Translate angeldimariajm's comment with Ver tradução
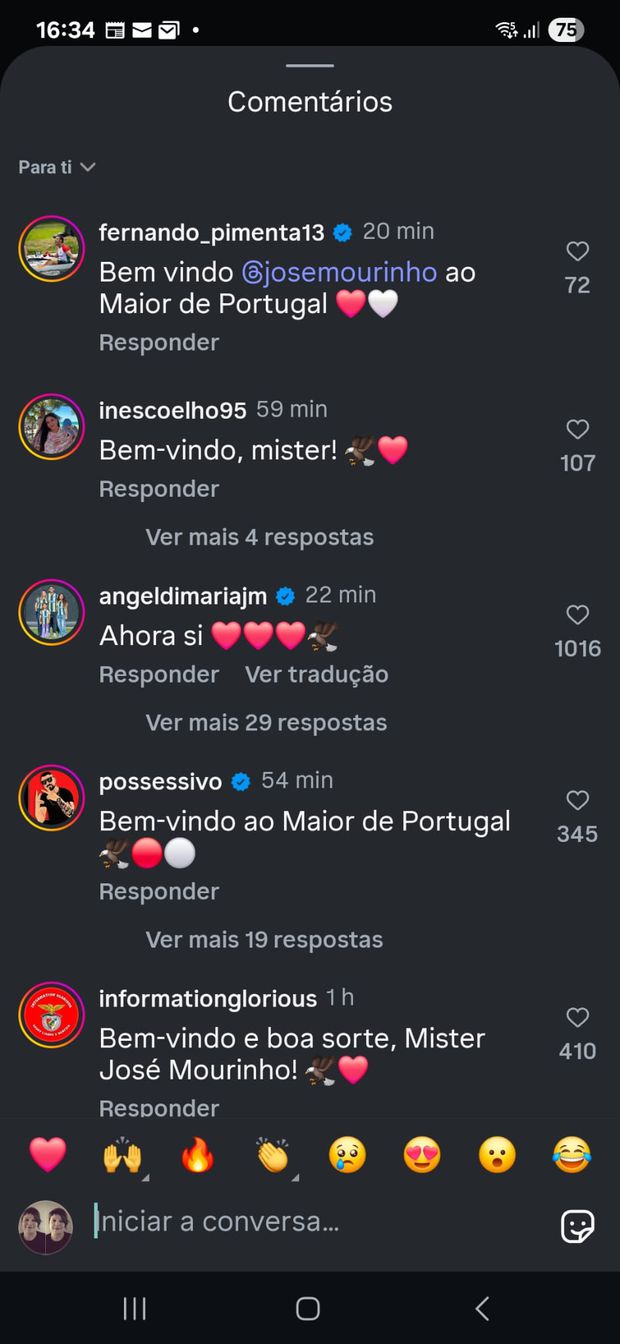 click(316, 674)
